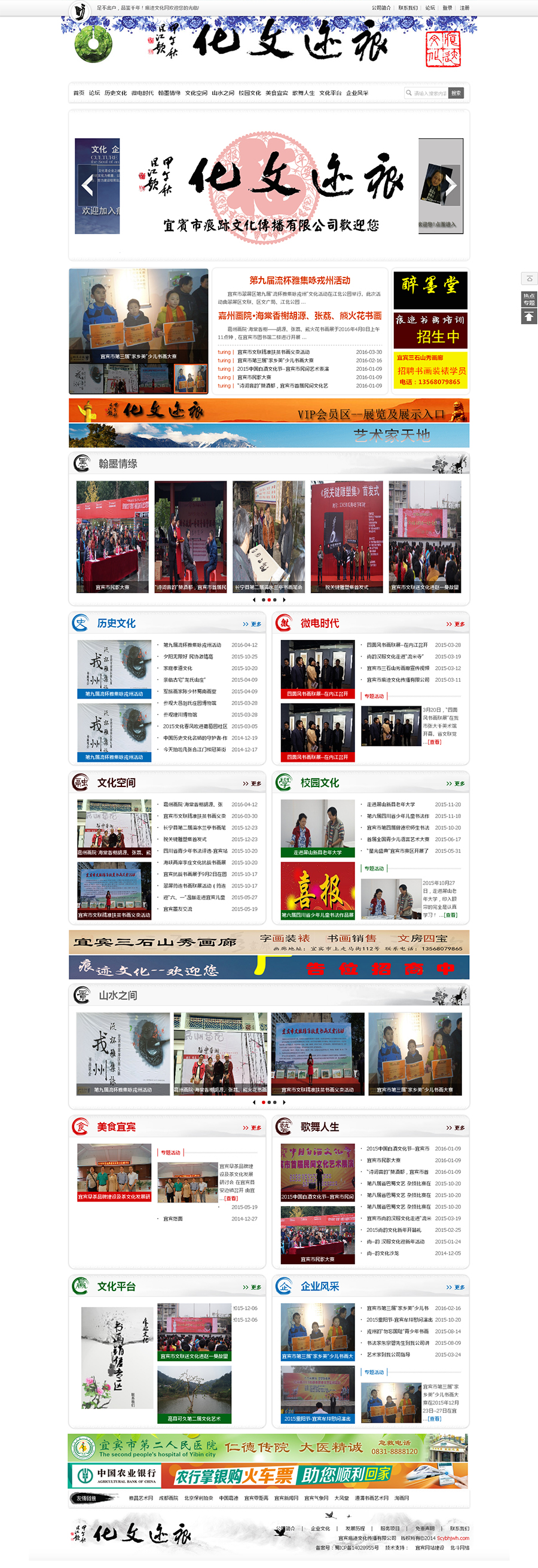This screenshot has width=538, height=1568.
Task: Open the 醉墨堂 side banner
Action: pyautogui.click(x=430, y=289)
